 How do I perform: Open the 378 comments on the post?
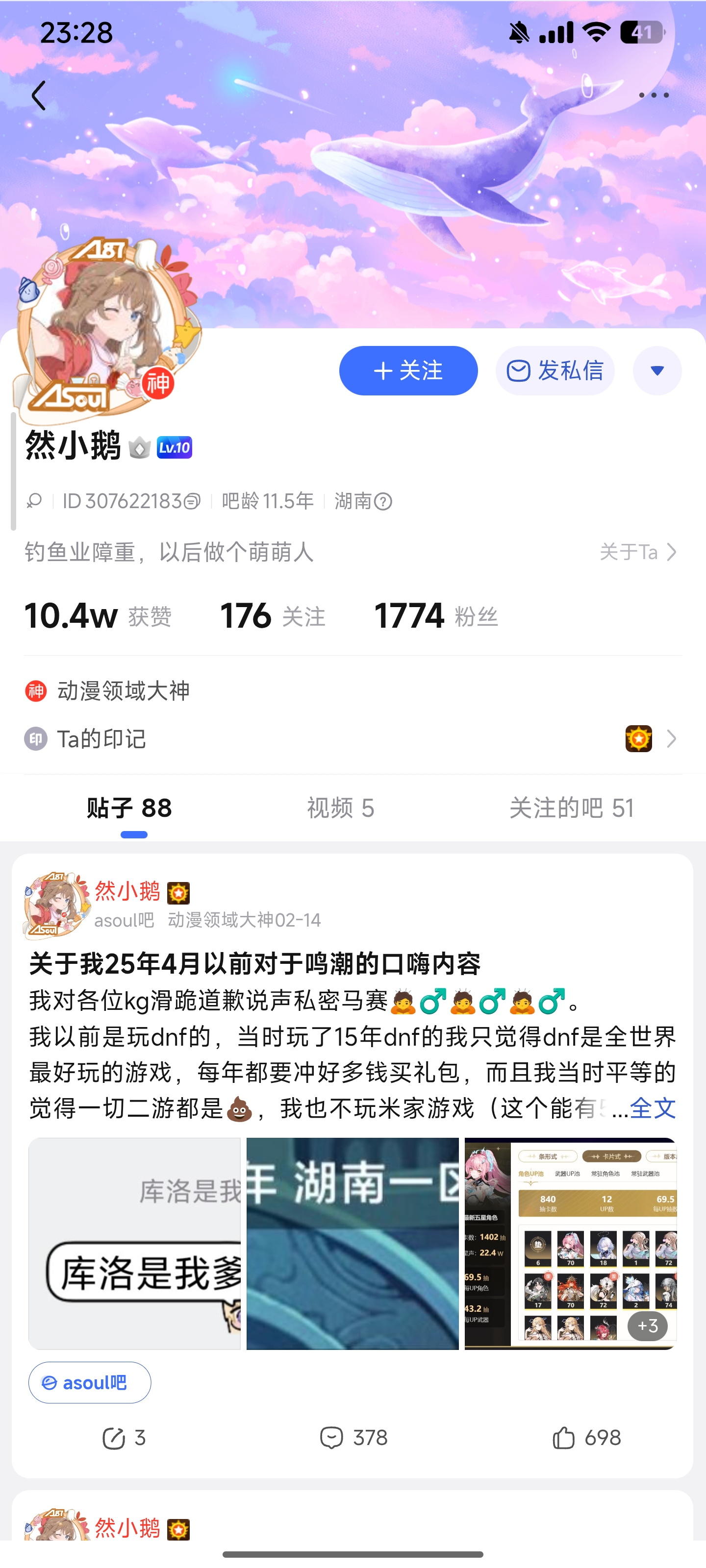coord(353,1438)
